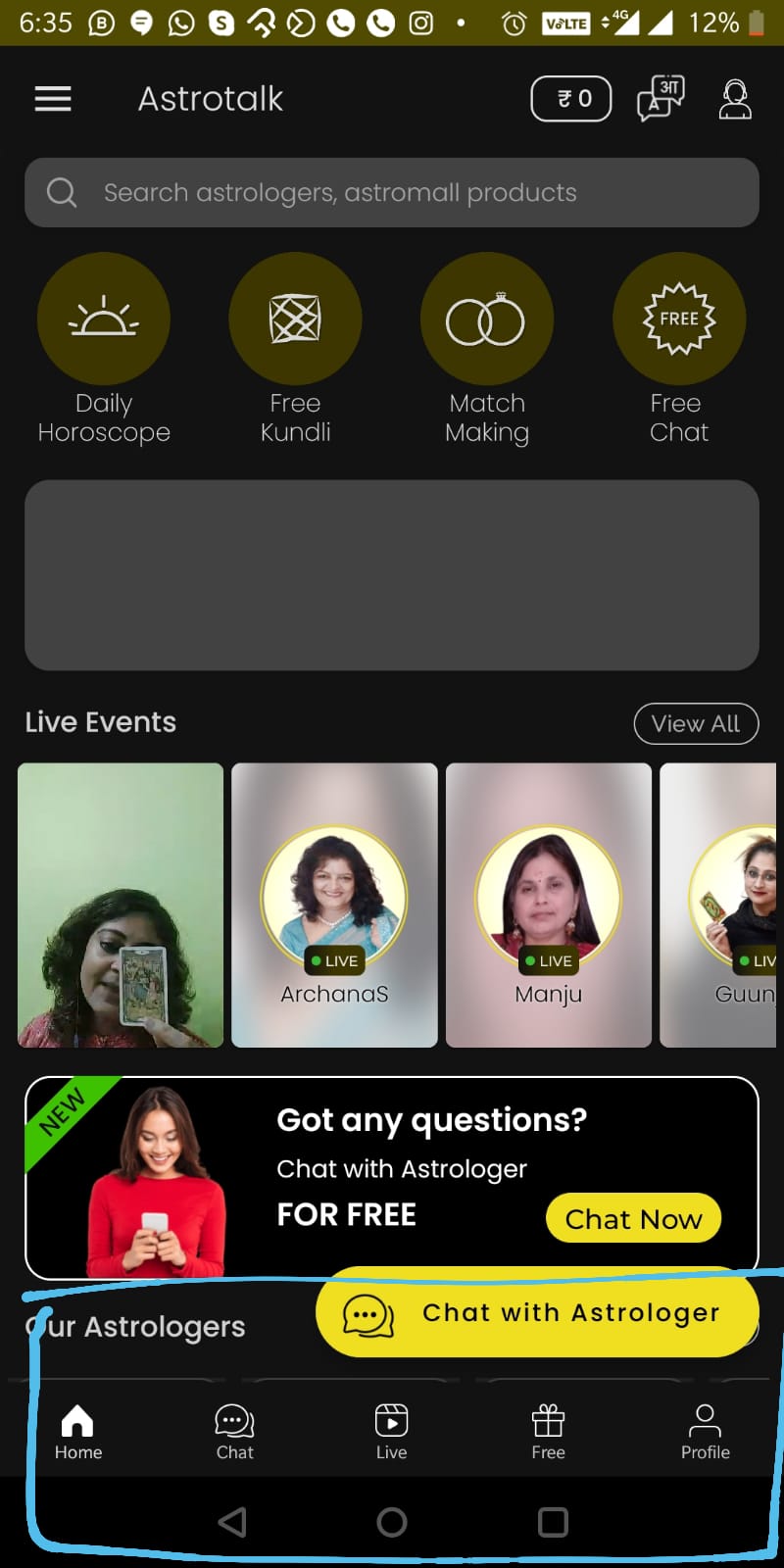
Task: Tap the system back button
Action: (x=232, y=1522)
